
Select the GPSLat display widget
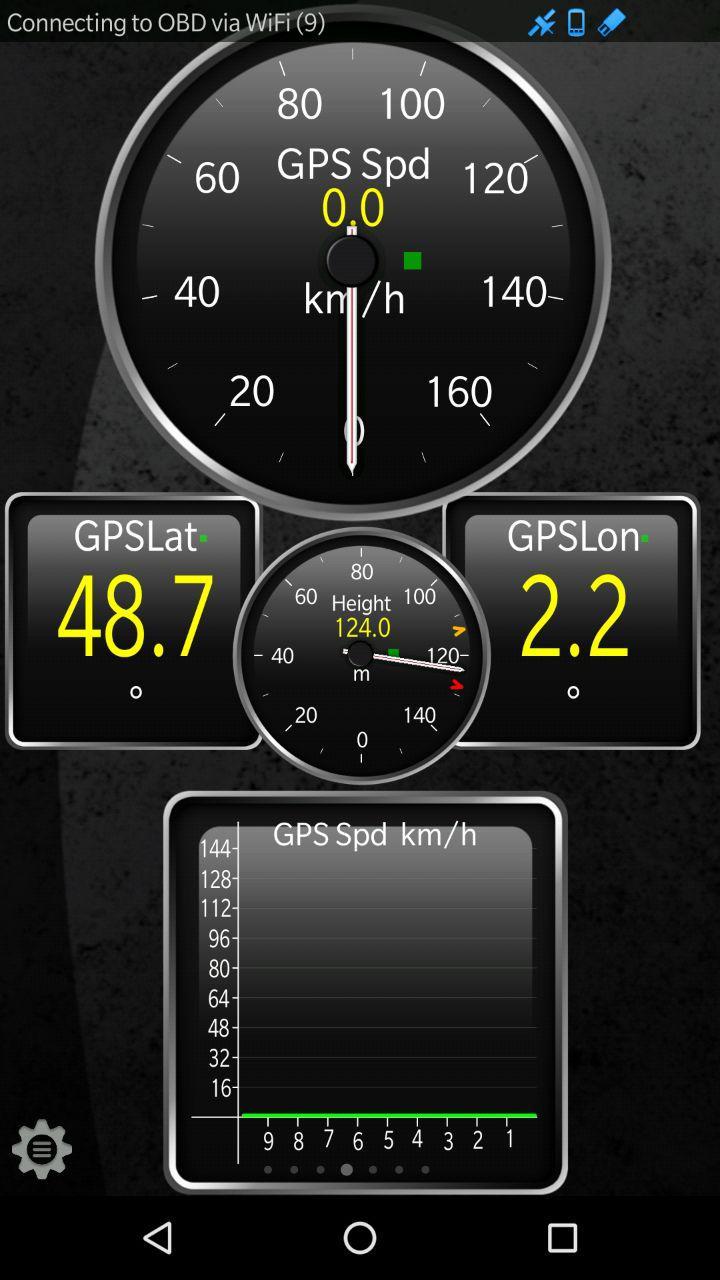pos(133,621)
